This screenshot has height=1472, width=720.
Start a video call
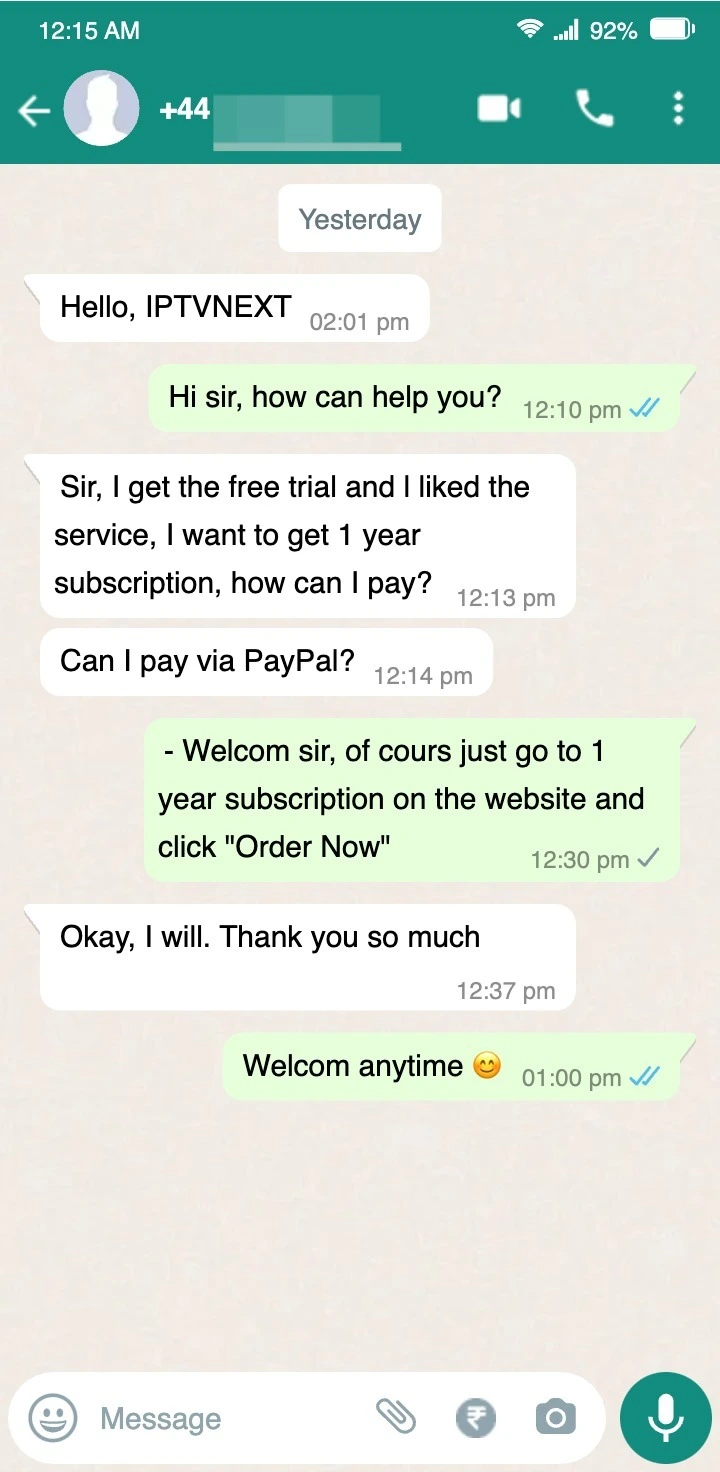click(x=499, y=108)
